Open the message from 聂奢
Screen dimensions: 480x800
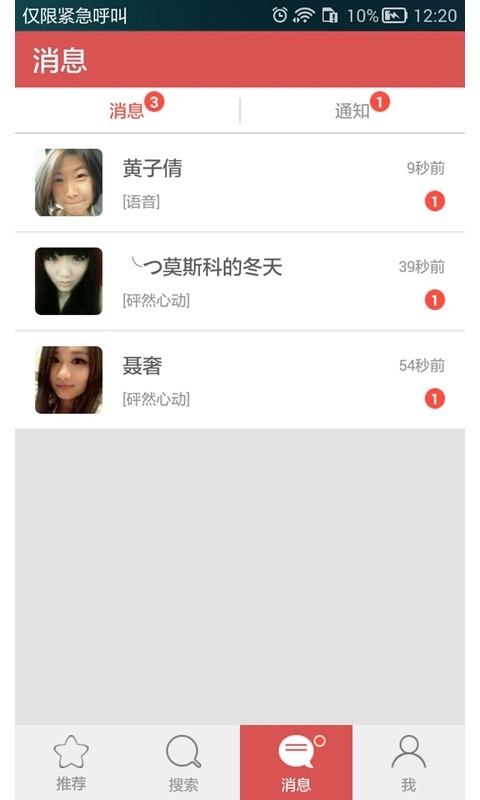(240, 380)
